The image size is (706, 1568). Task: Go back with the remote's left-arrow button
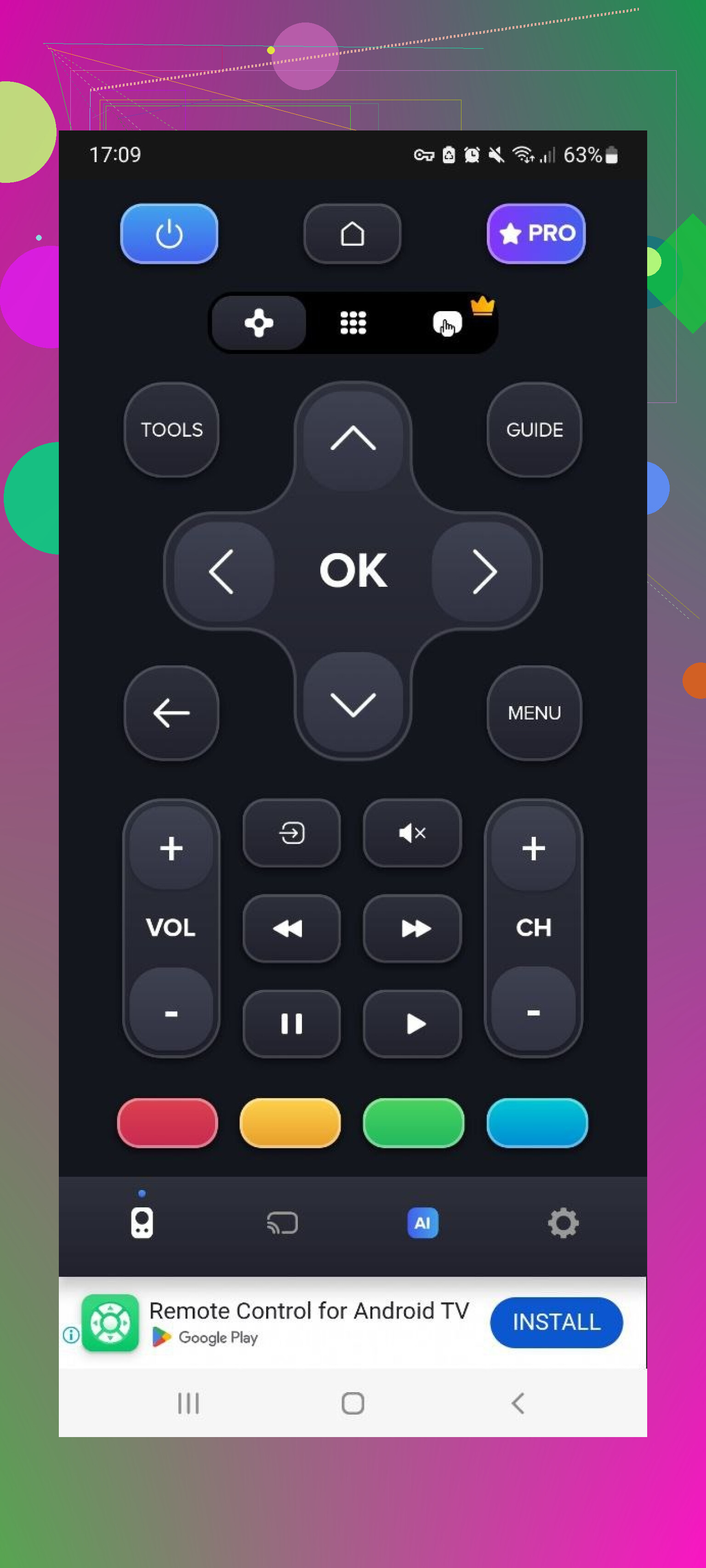point(171,713)
